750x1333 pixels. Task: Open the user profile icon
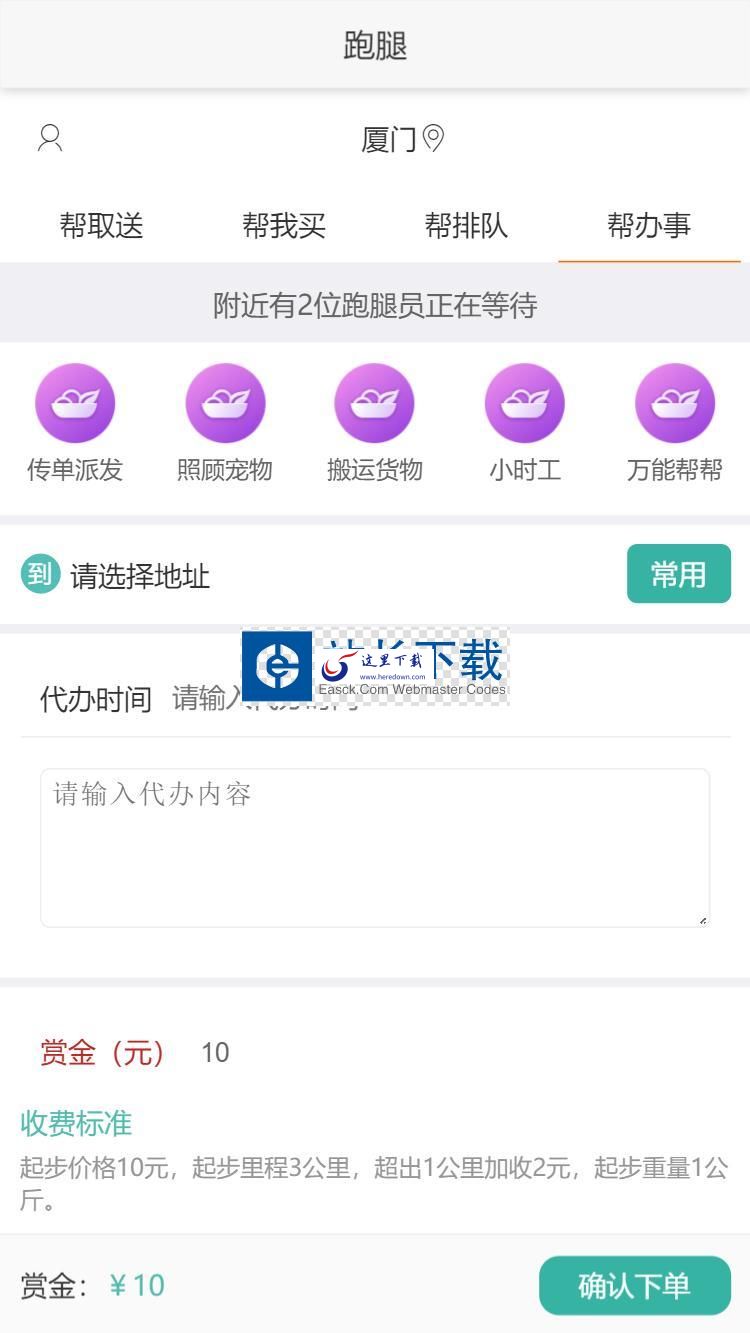(x=50, y=138)
